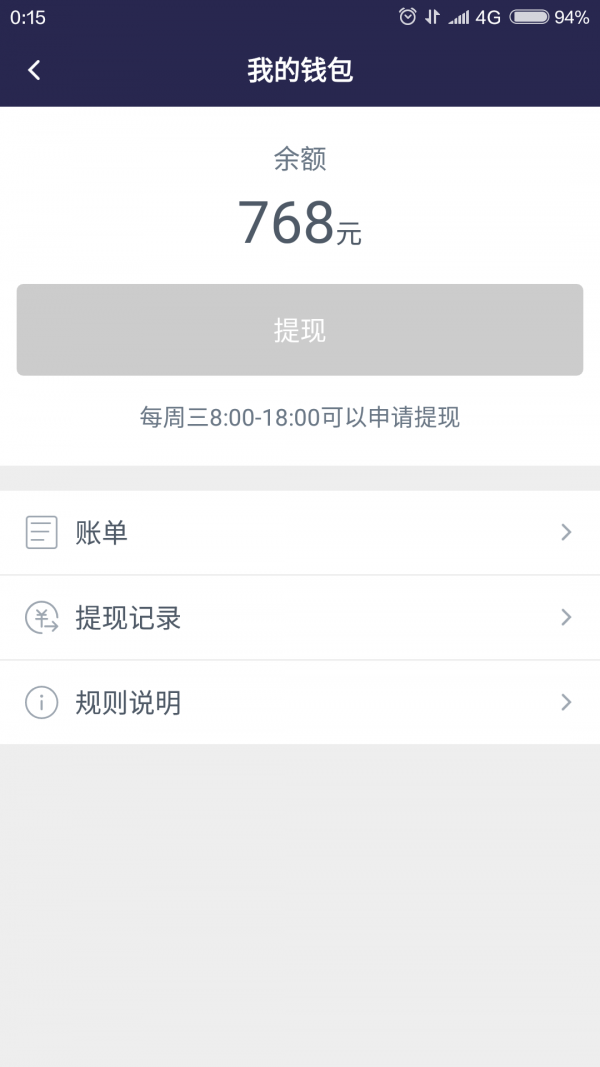Open 规则说明 rules explanation
The width and height of the screenshot is (600, 1067).
tap(299, 702)
